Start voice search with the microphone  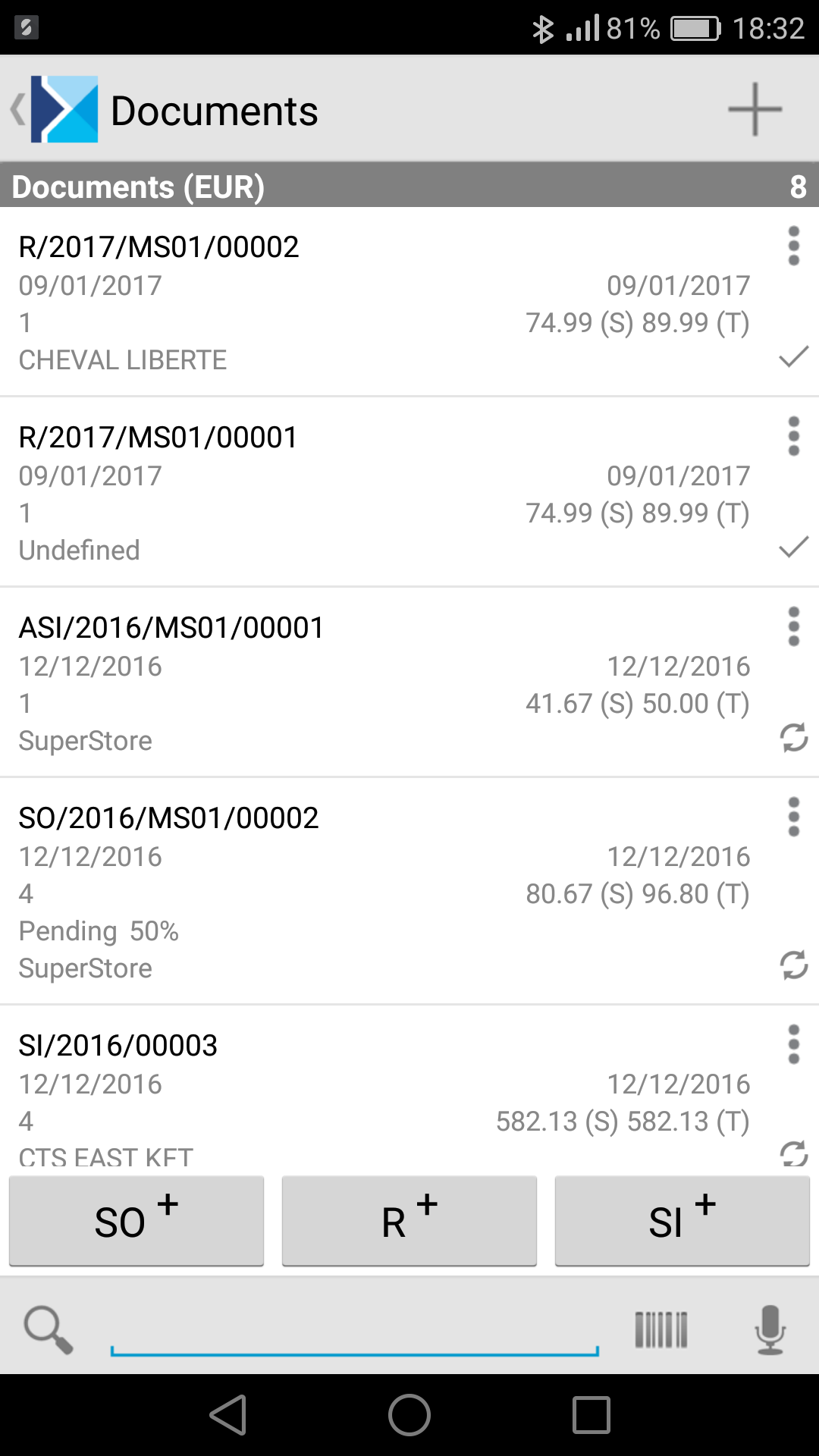tap(770, 1329)
